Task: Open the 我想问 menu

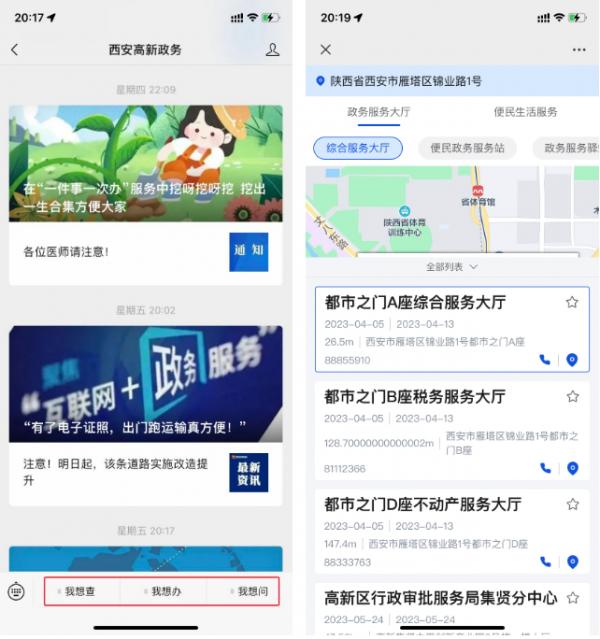Action: pyautogui.click(x=248, y=591)
